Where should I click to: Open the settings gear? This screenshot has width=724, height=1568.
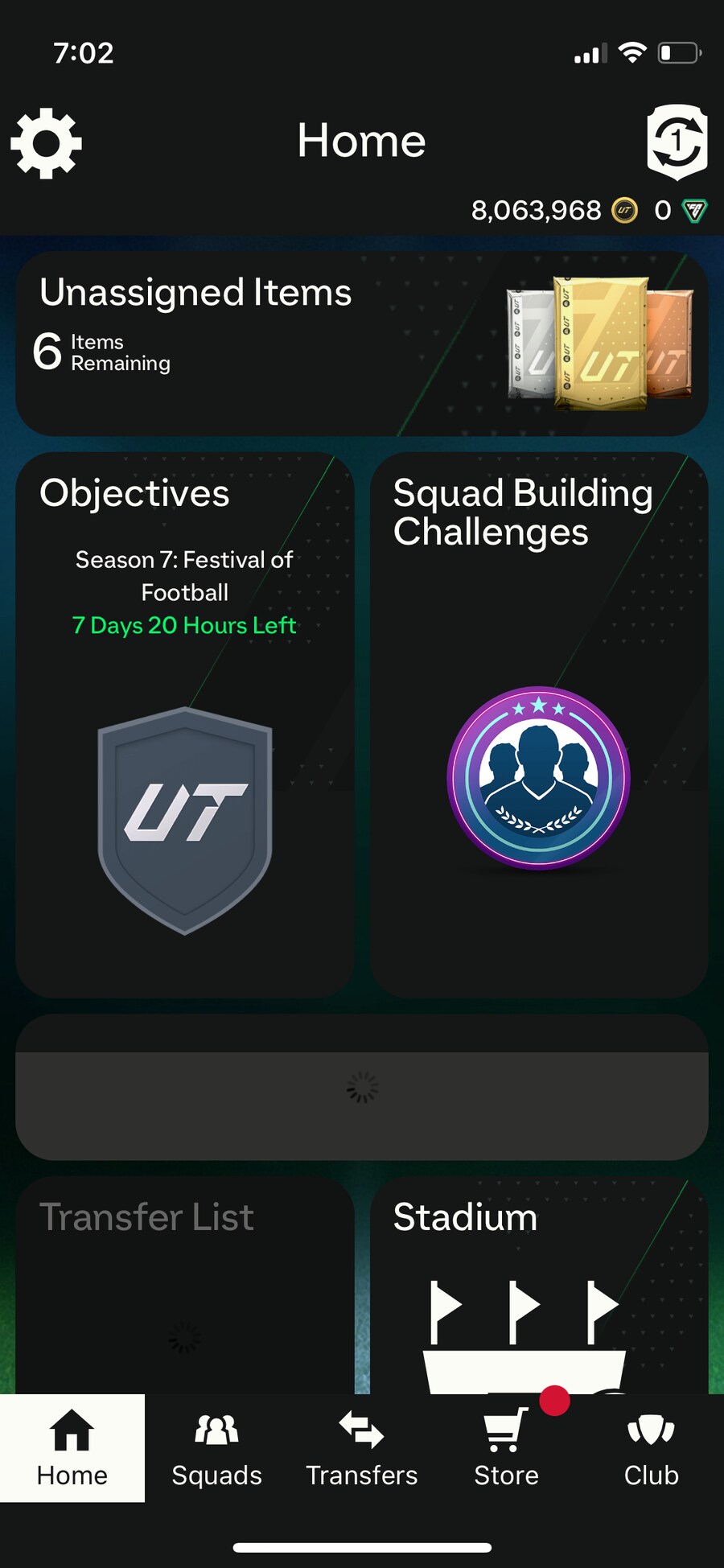pyautogui.click(x=46, y=143)
